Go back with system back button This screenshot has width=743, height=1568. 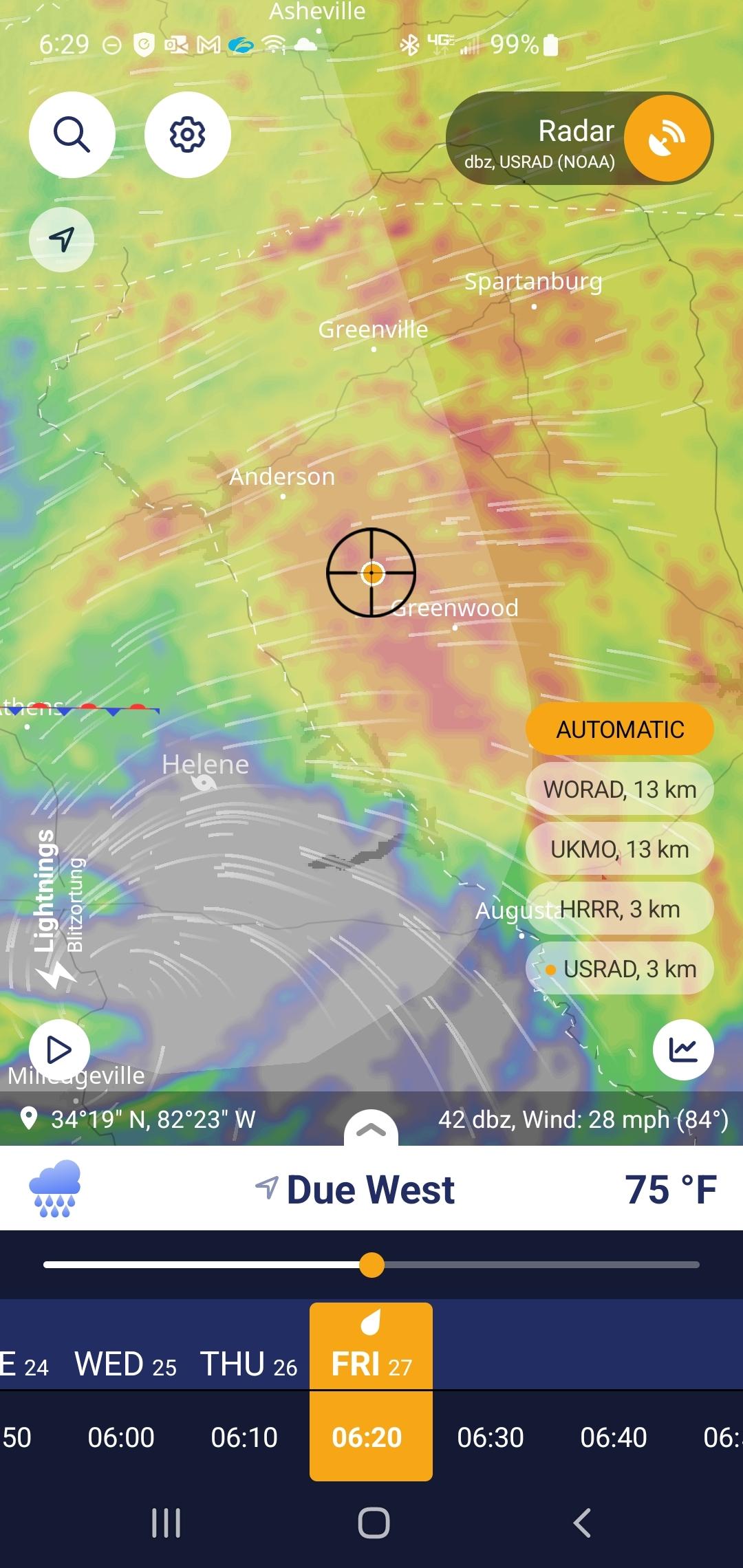tap(582, 1523)
